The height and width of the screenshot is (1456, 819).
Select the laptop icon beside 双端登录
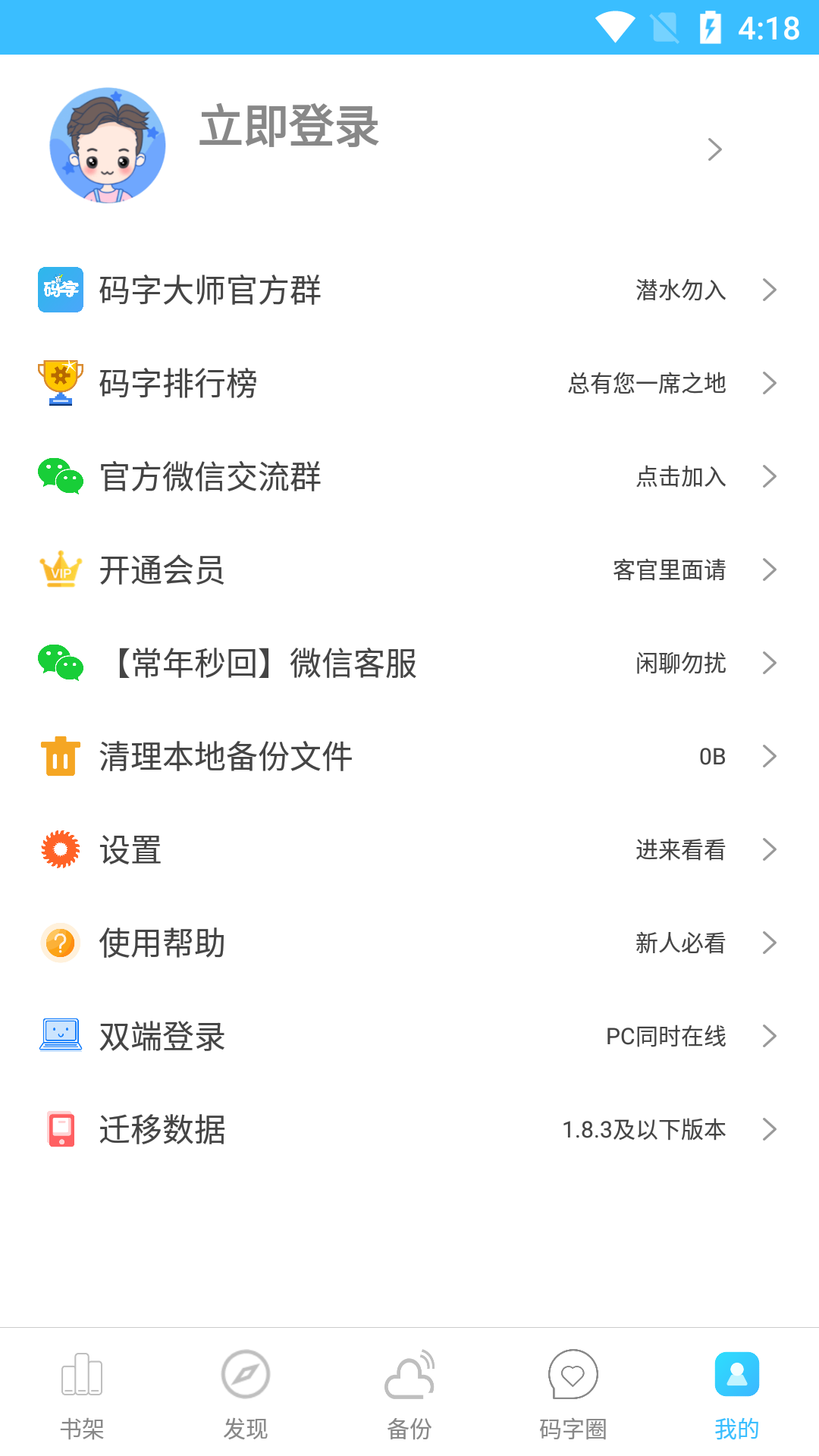coord(61,1037)
